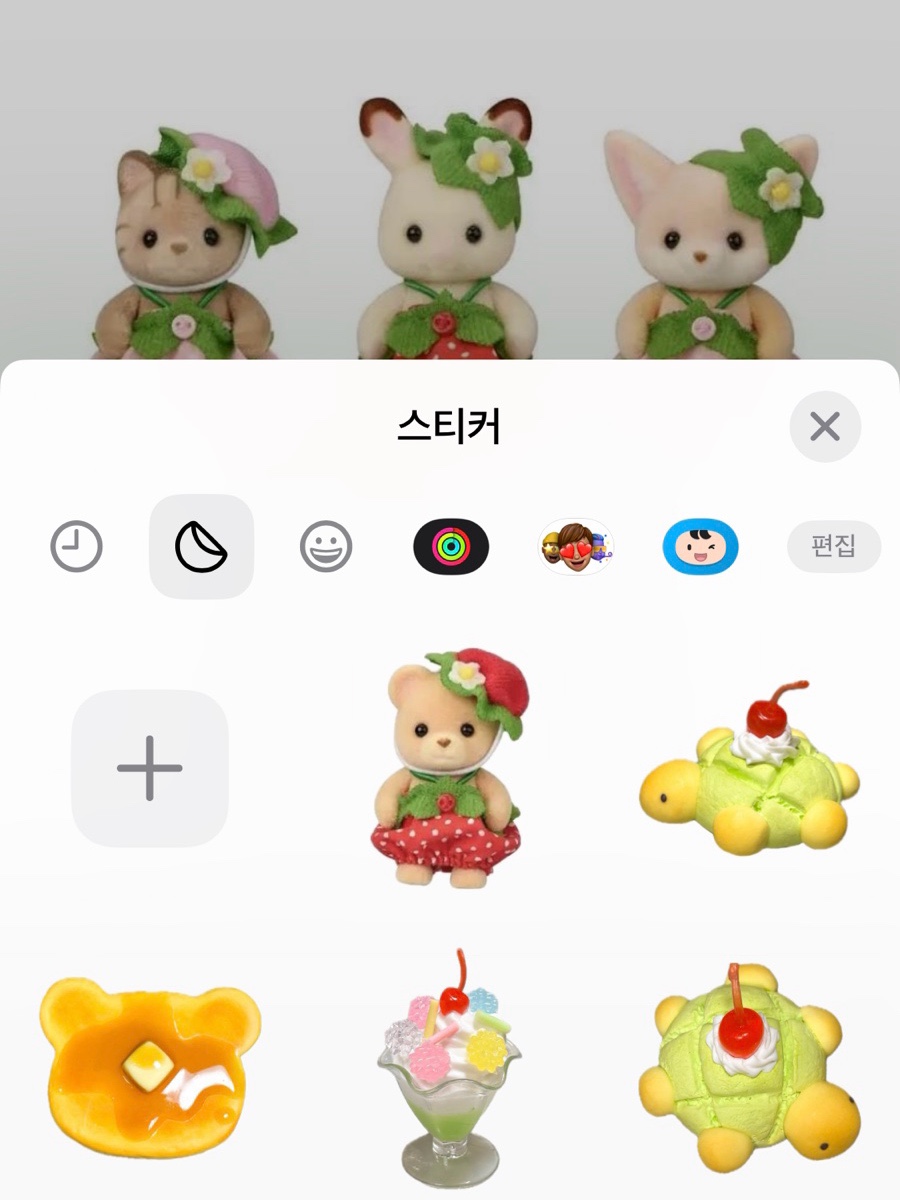Open the Memoji stickers tab

pyautogui.click(x=576, y=547)
